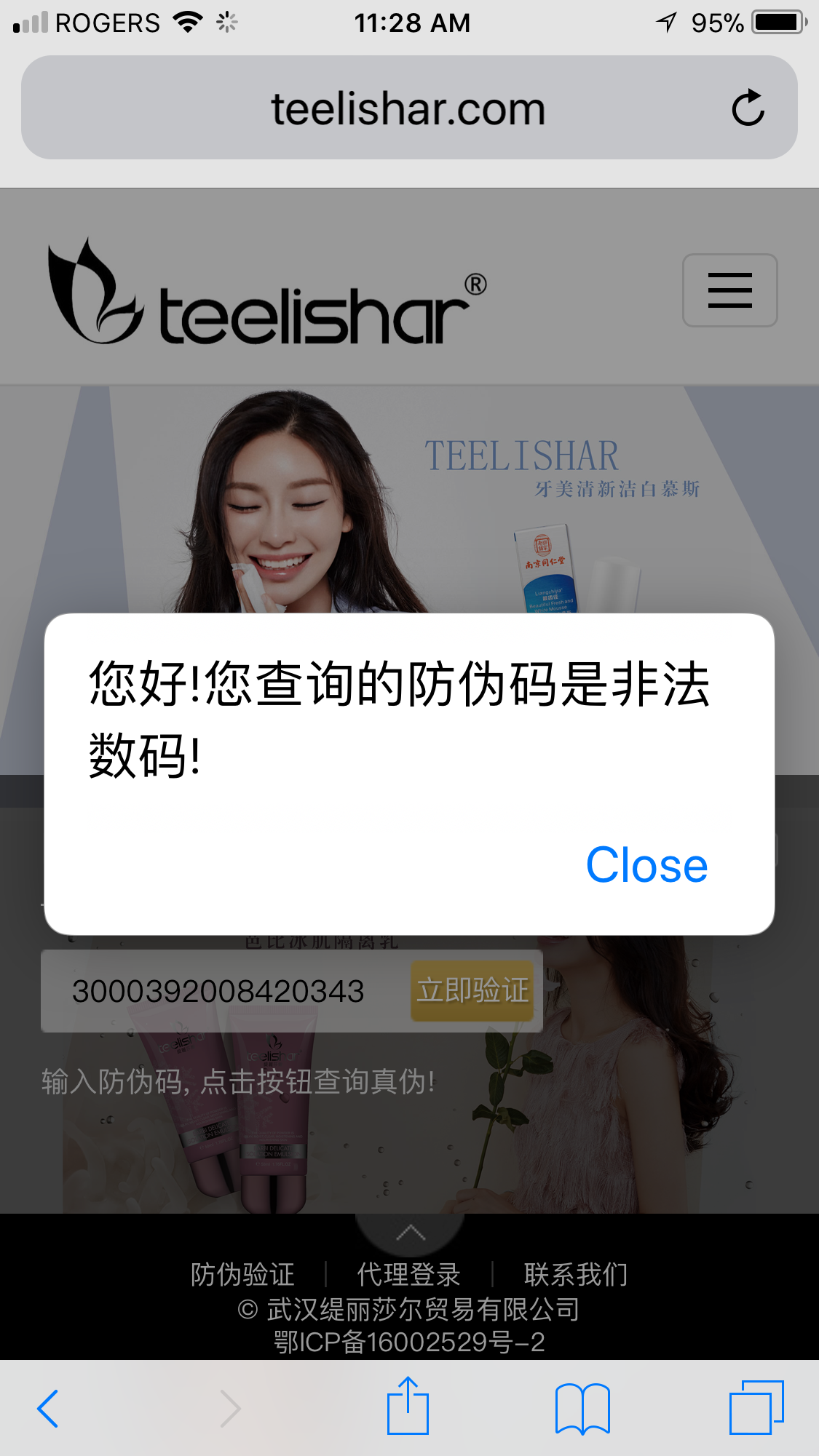Viewport: 819px width, 1456px height.
Task: Go back in Safari
Action: coord(48,1409)
